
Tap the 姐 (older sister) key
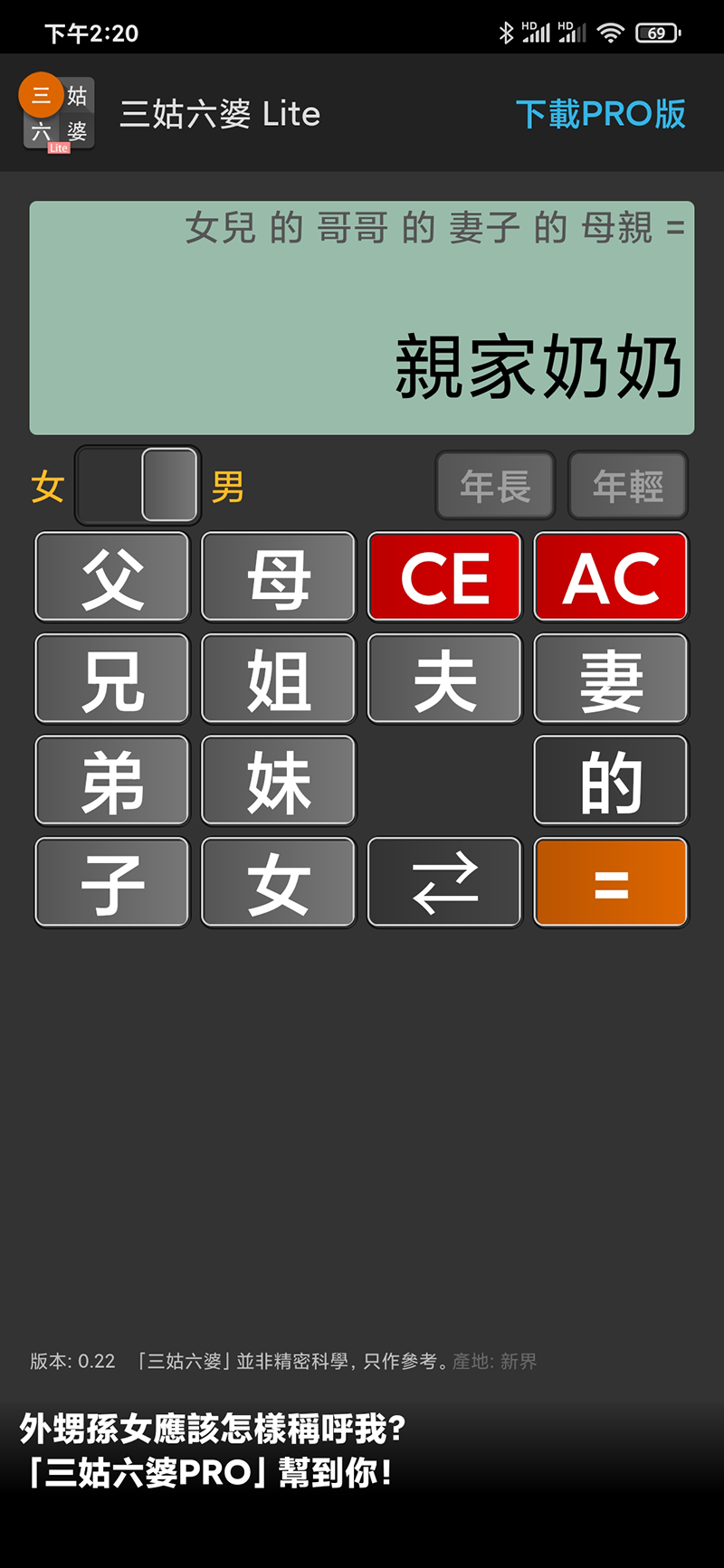point(278,679)
